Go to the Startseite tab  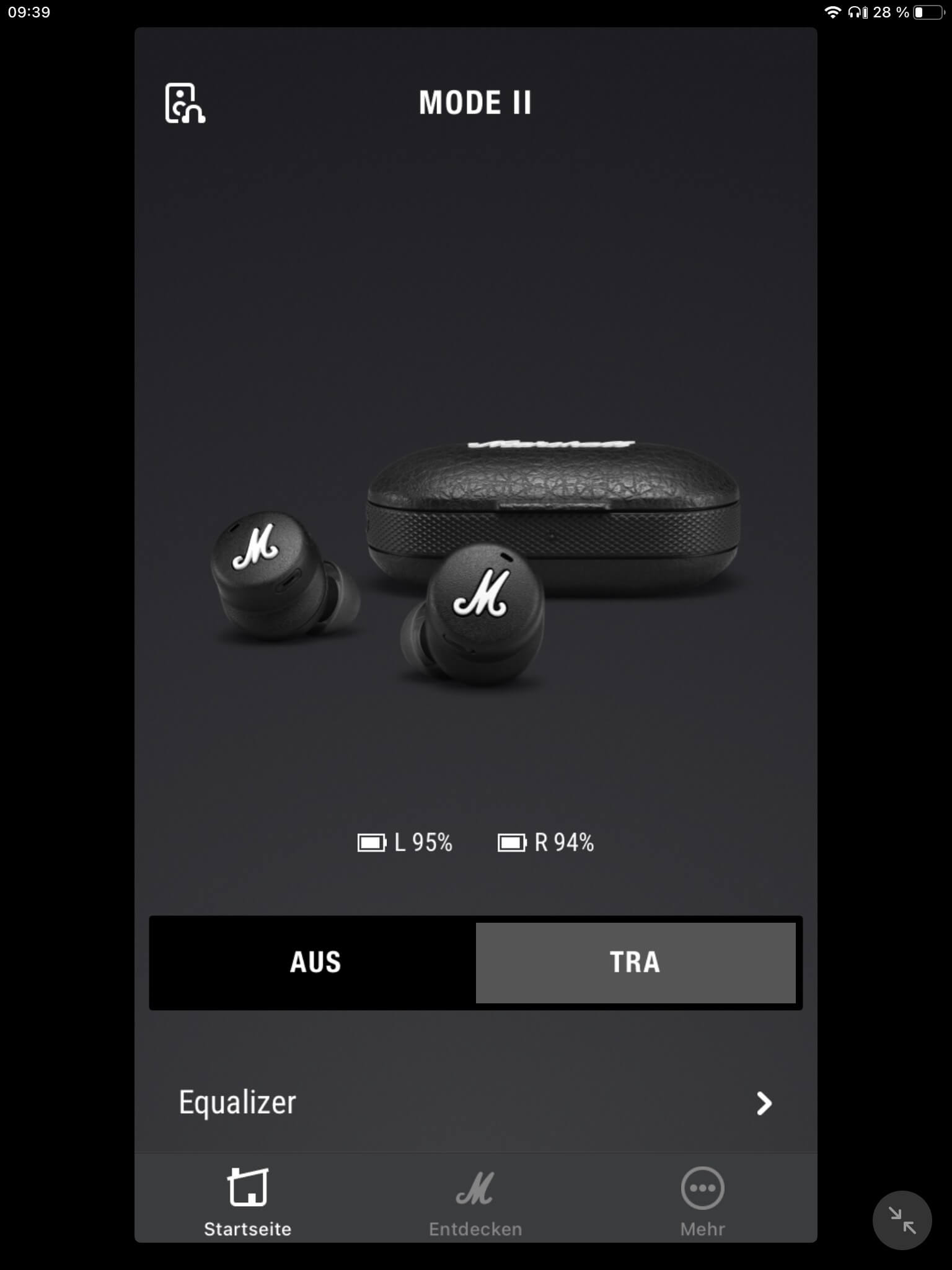(248, 1201)
